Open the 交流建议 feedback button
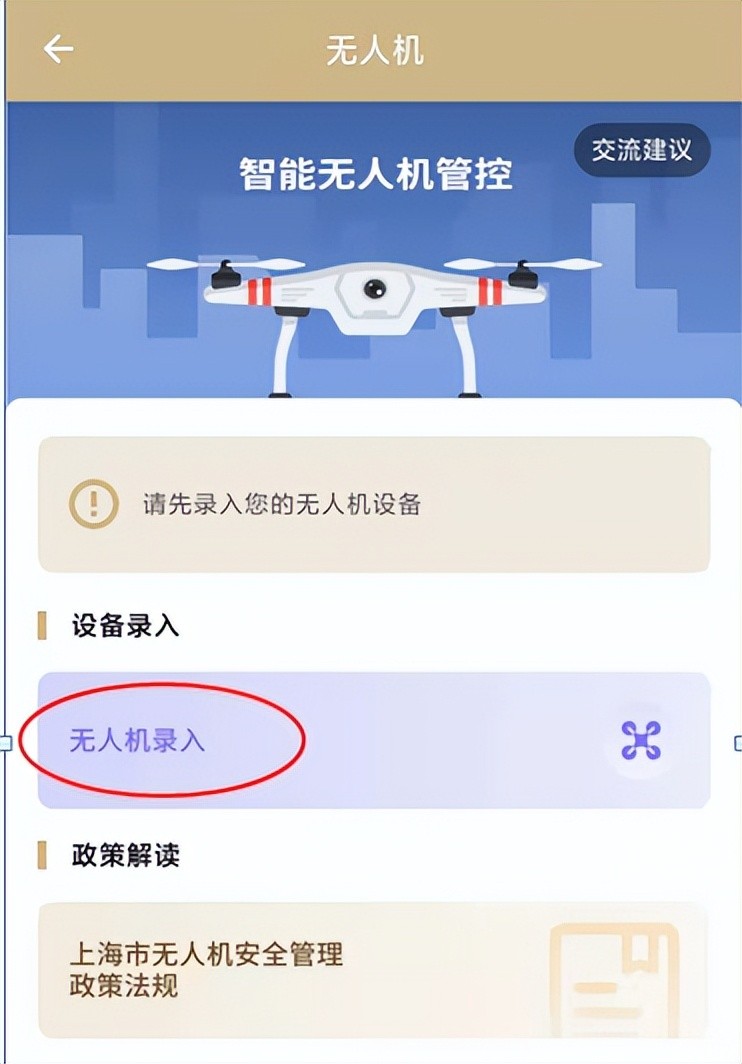This screenshot has width=742, height=1064. pyautogui.click(x=641, y=151)
